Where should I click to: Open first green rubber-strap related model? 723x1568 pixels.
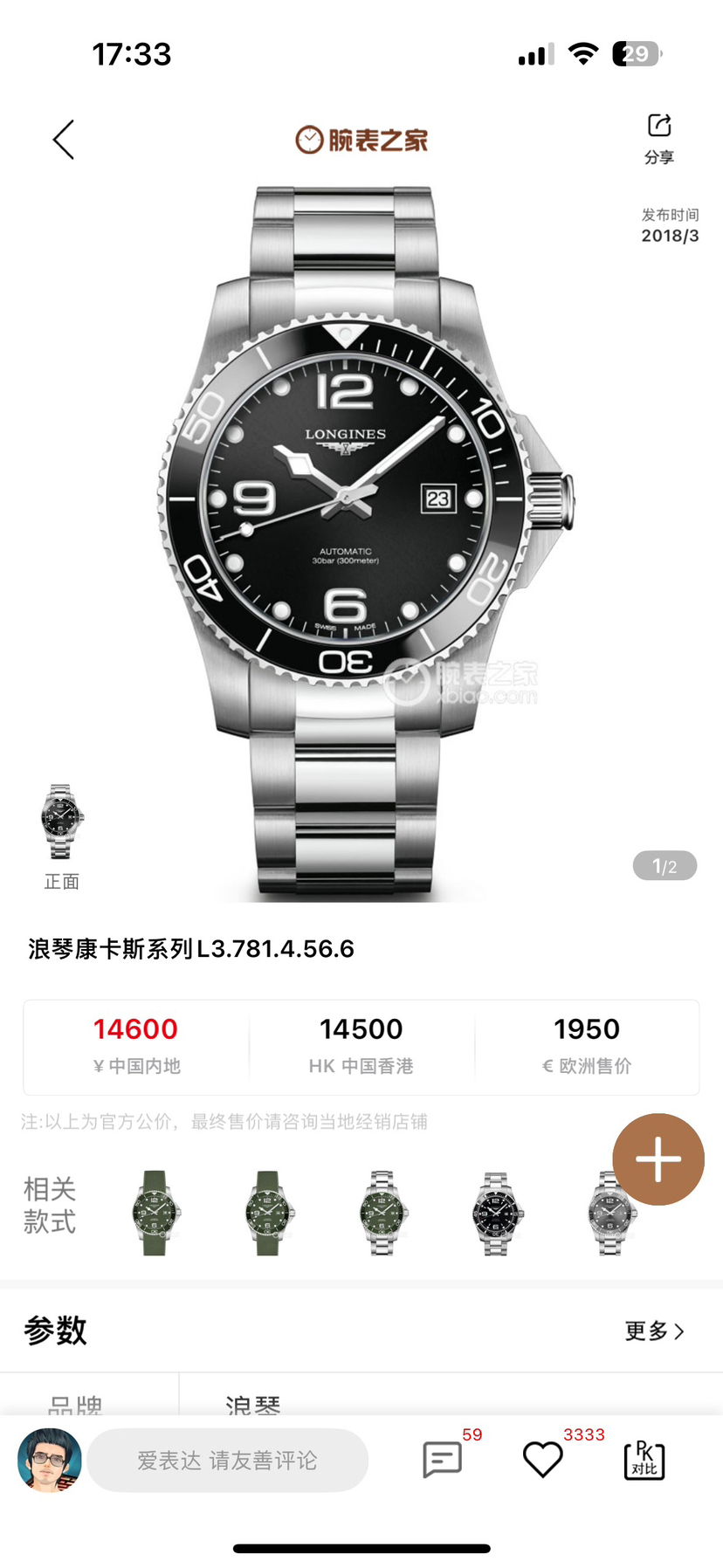[x=155, y=1214]
